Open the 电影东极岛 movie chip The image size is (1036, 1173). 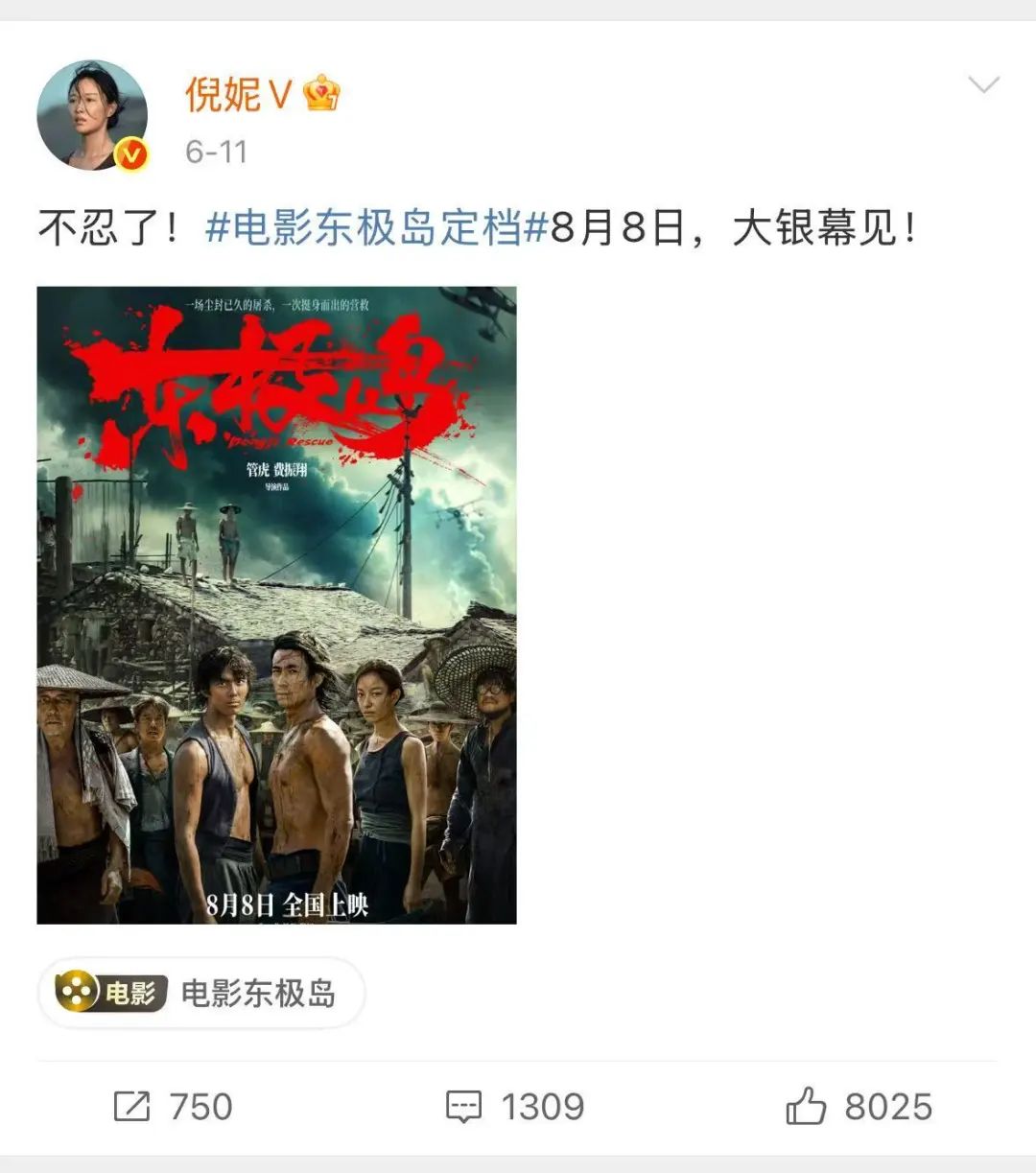pyautogui.click(x=201, y=992)
